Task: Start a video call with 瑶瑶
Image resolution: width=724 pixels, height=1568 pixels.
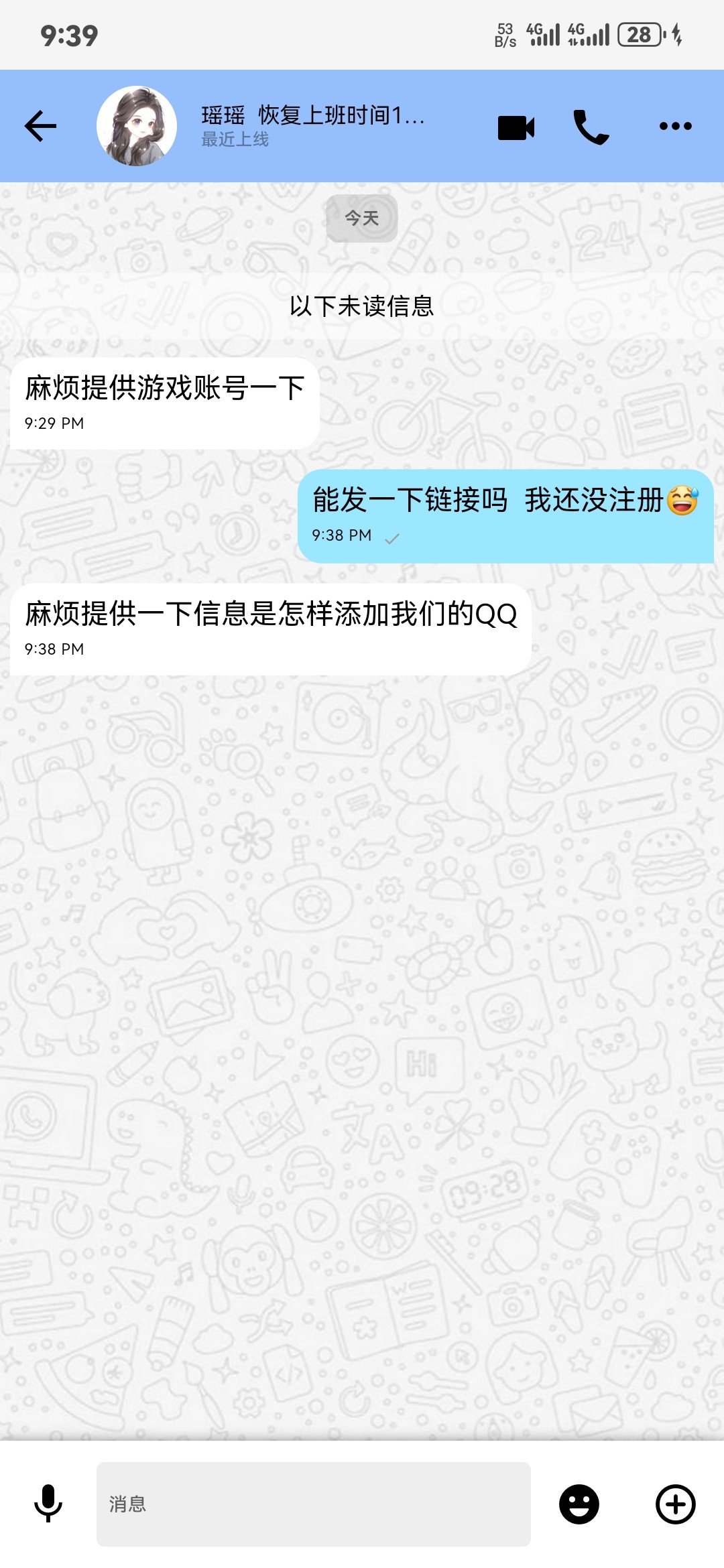Action: pyautogui.click(x=516, y=127)
